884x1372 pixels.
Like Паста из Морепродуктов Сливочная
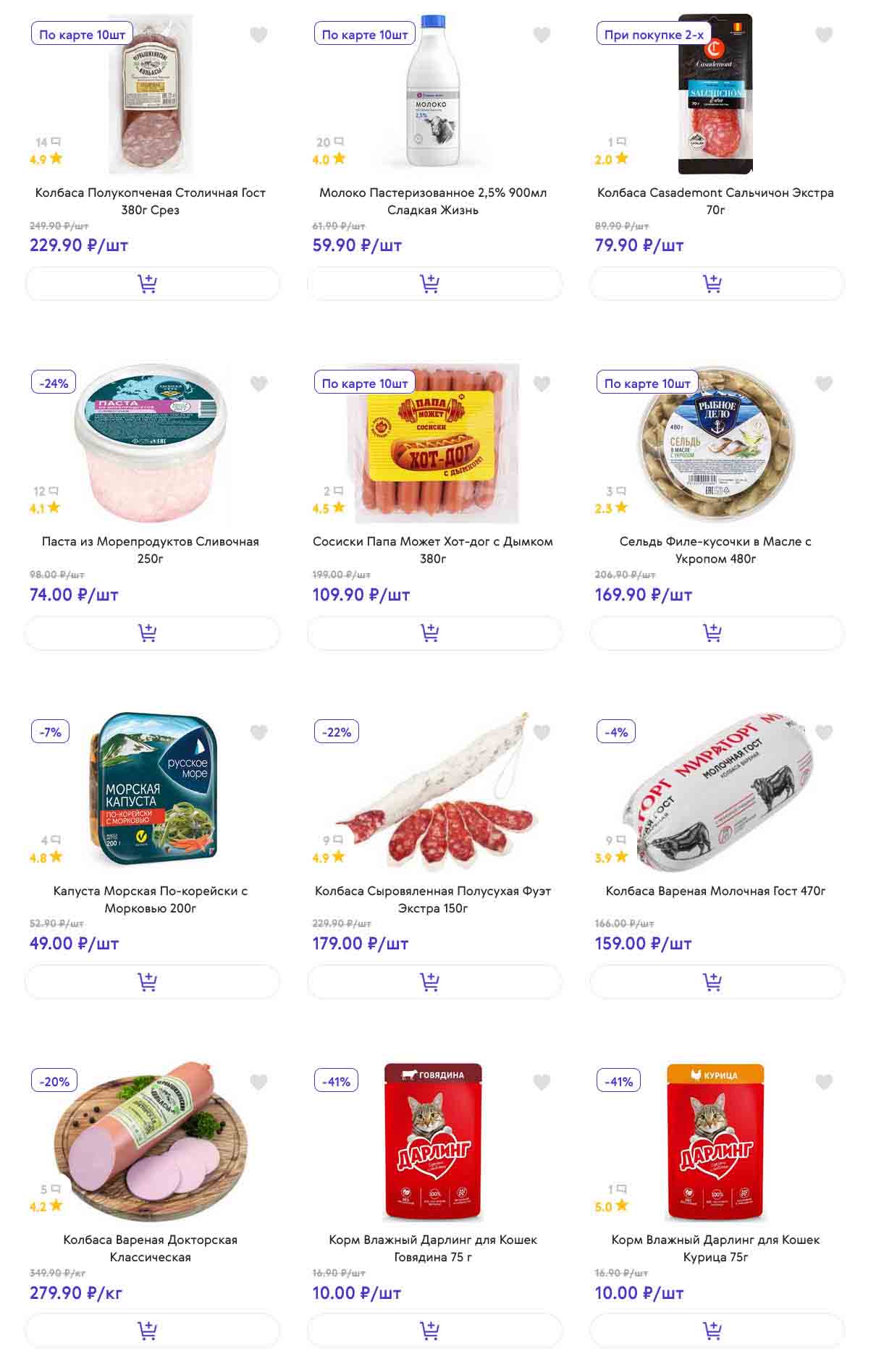pos(258,384)
